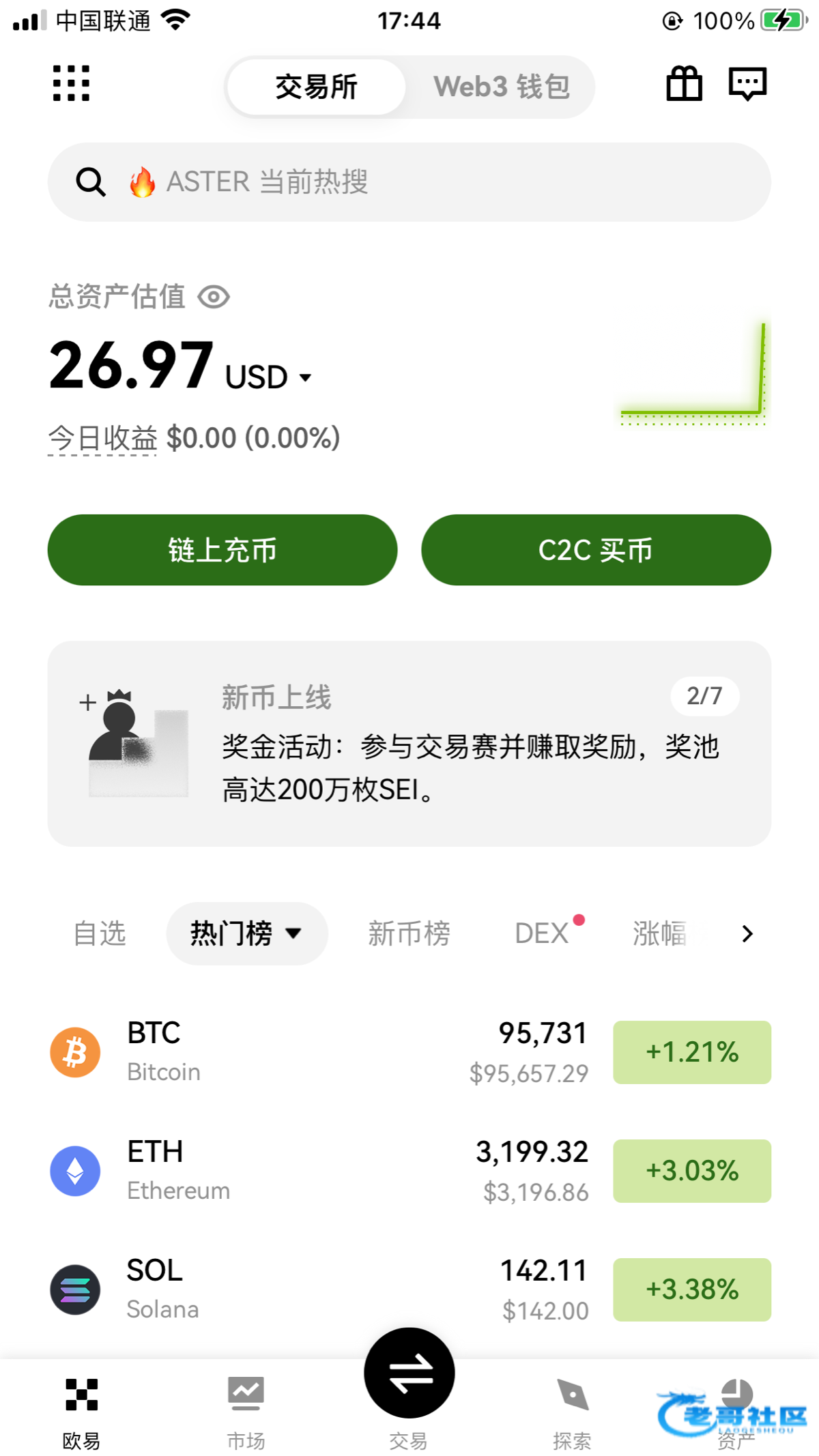This screenshot has height=1456, width=819.
Task: View the DEX tab
Action: (x=542, y=933)
